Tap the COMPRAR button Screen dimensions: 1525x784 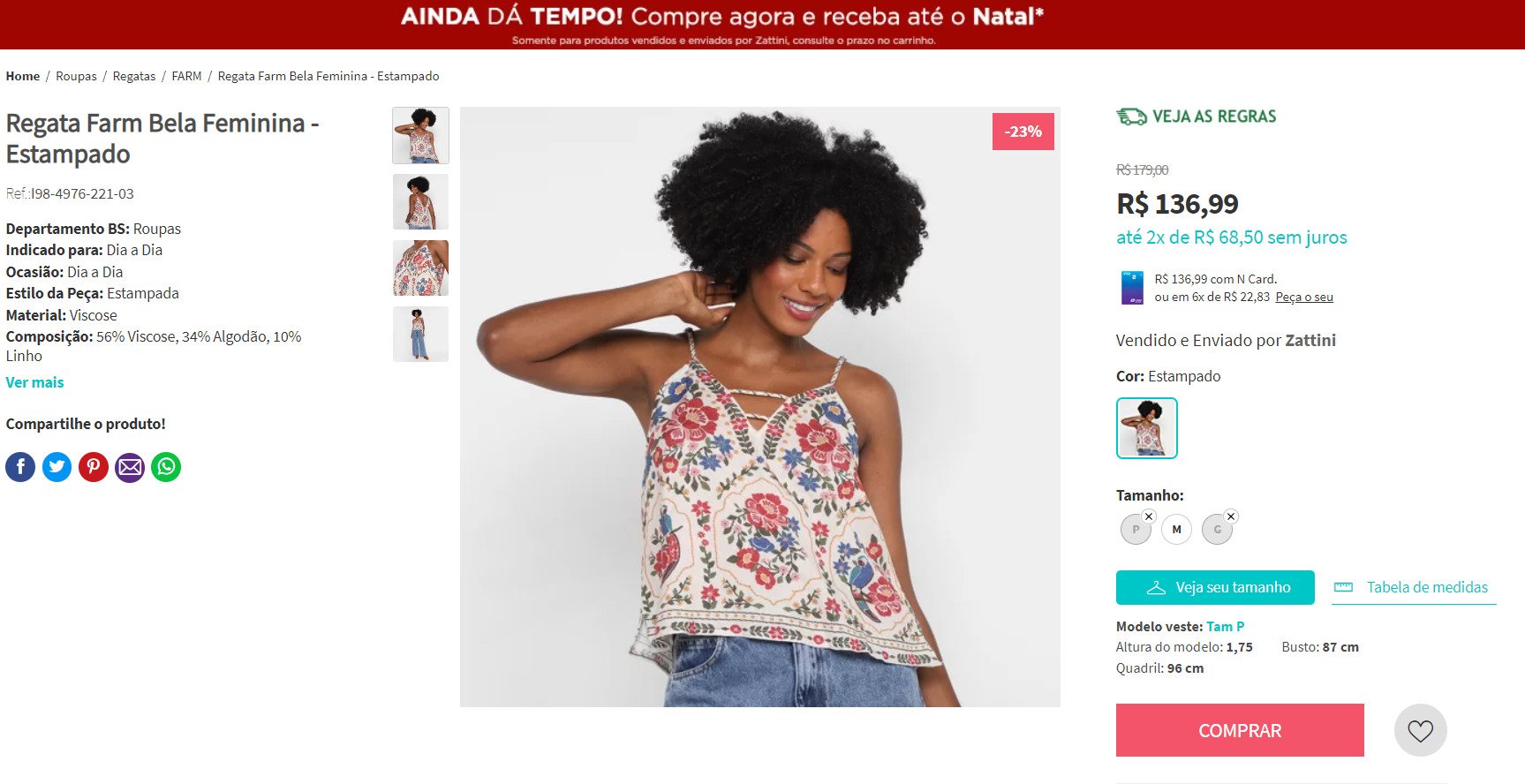1239,730
